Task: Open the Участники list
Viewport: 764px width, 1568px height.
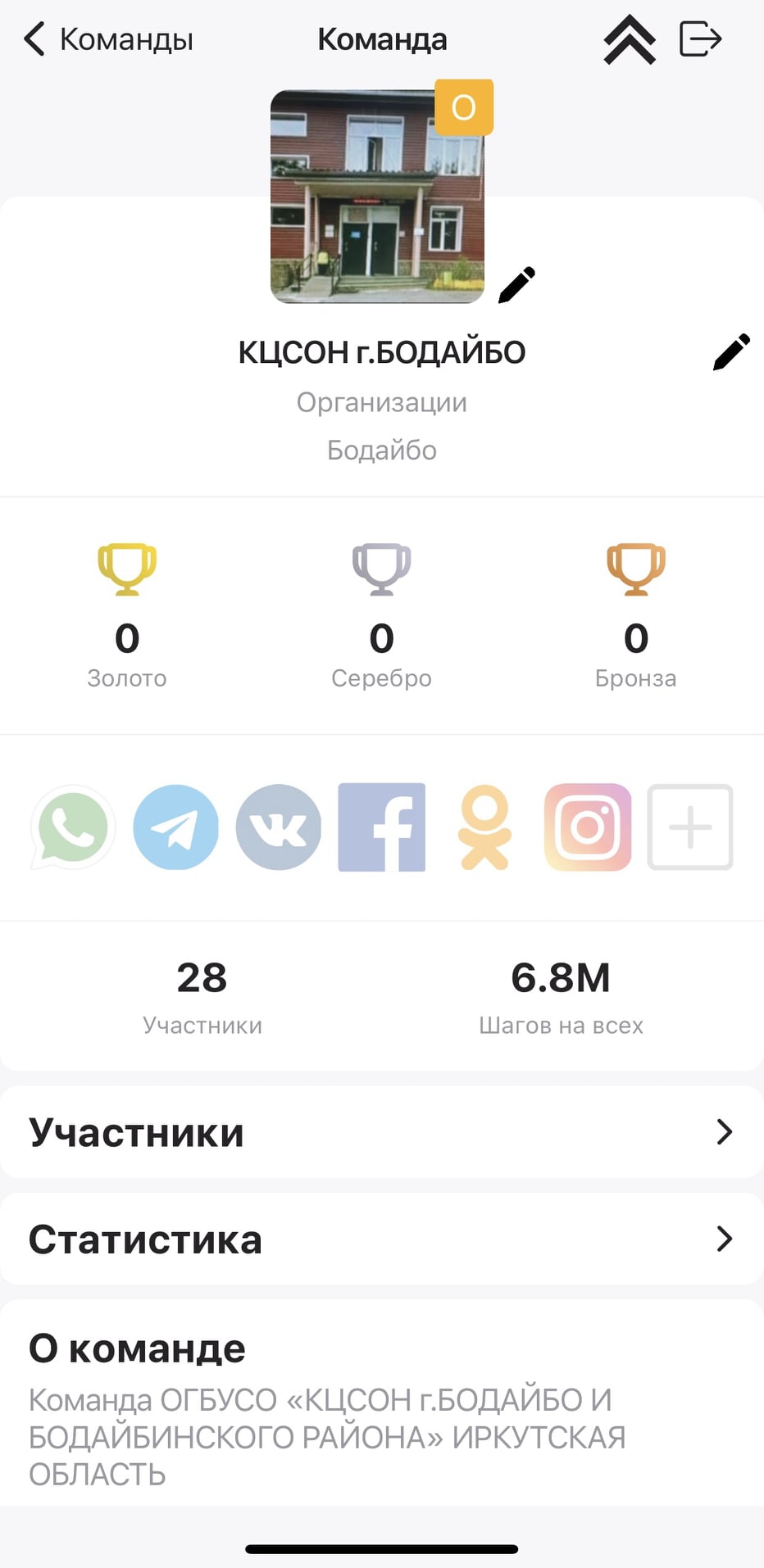Action: [382, 1132]
